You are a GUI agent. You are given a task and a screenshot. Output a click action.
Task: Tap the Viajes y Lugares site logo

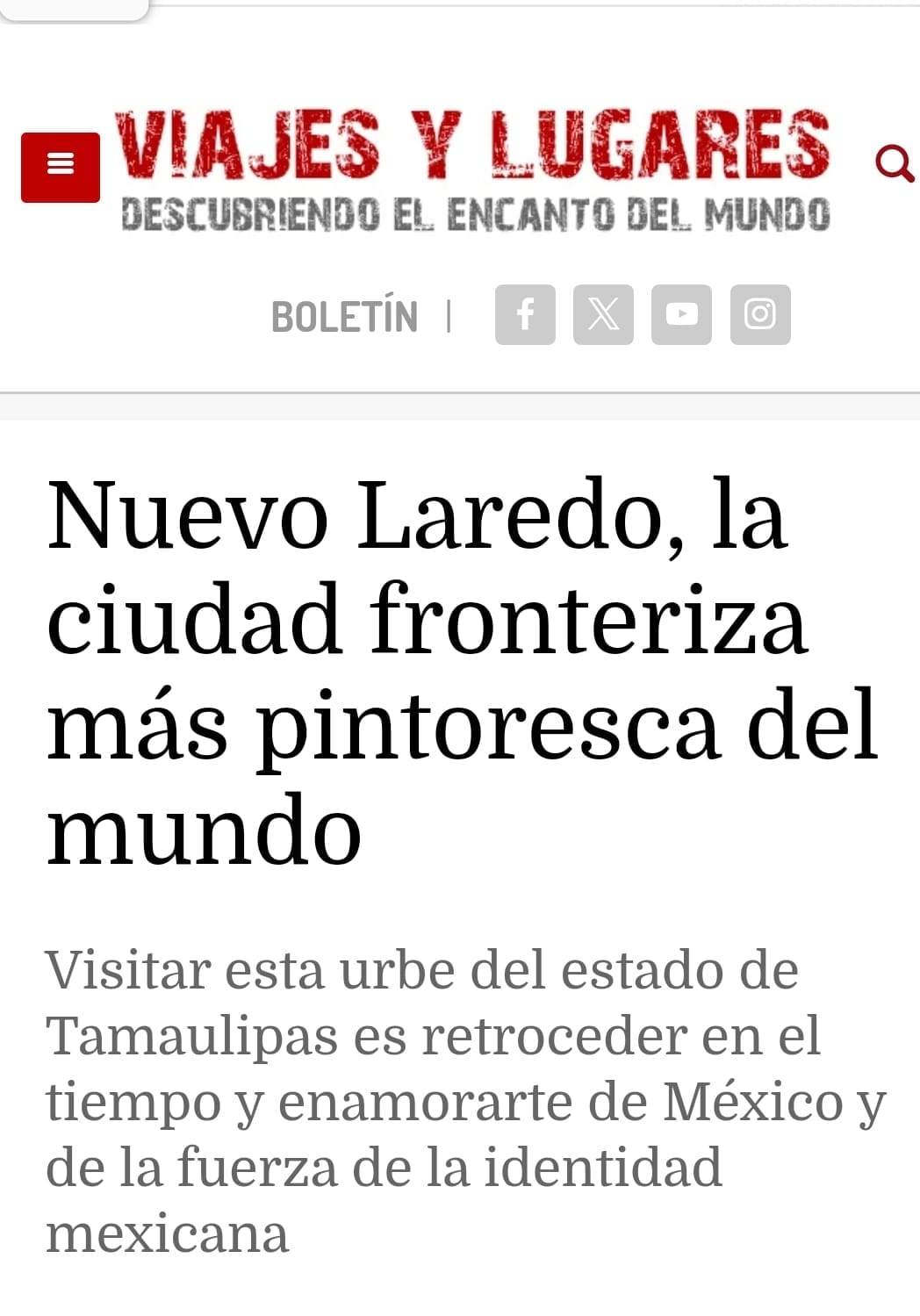click(x=474, y=169)
